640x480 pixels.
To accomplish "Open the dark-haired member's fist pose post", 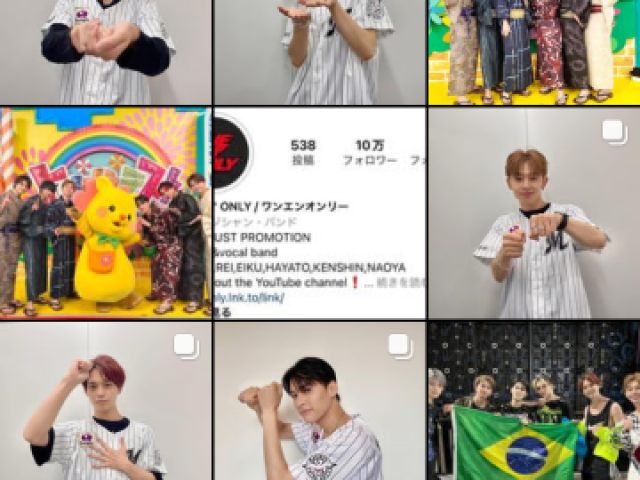I will tap(319, 402).
